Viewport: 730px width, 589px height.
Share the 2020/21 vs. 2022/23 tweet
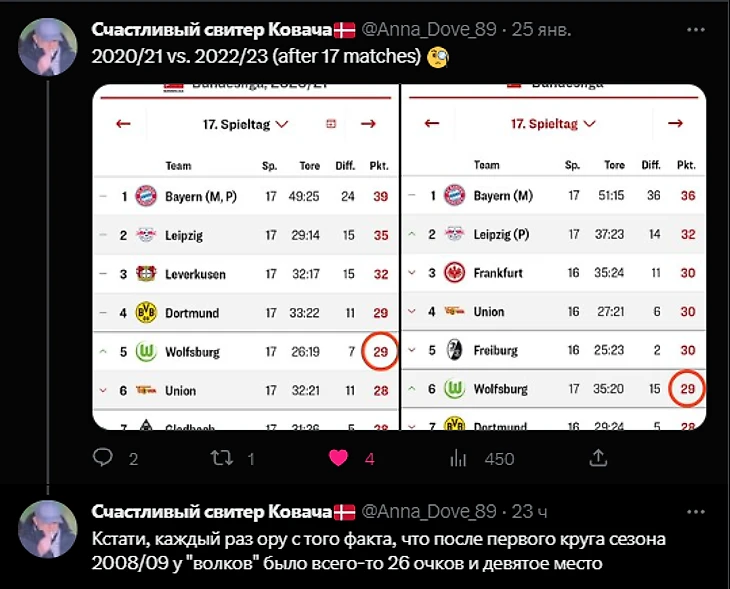[598, 458]
